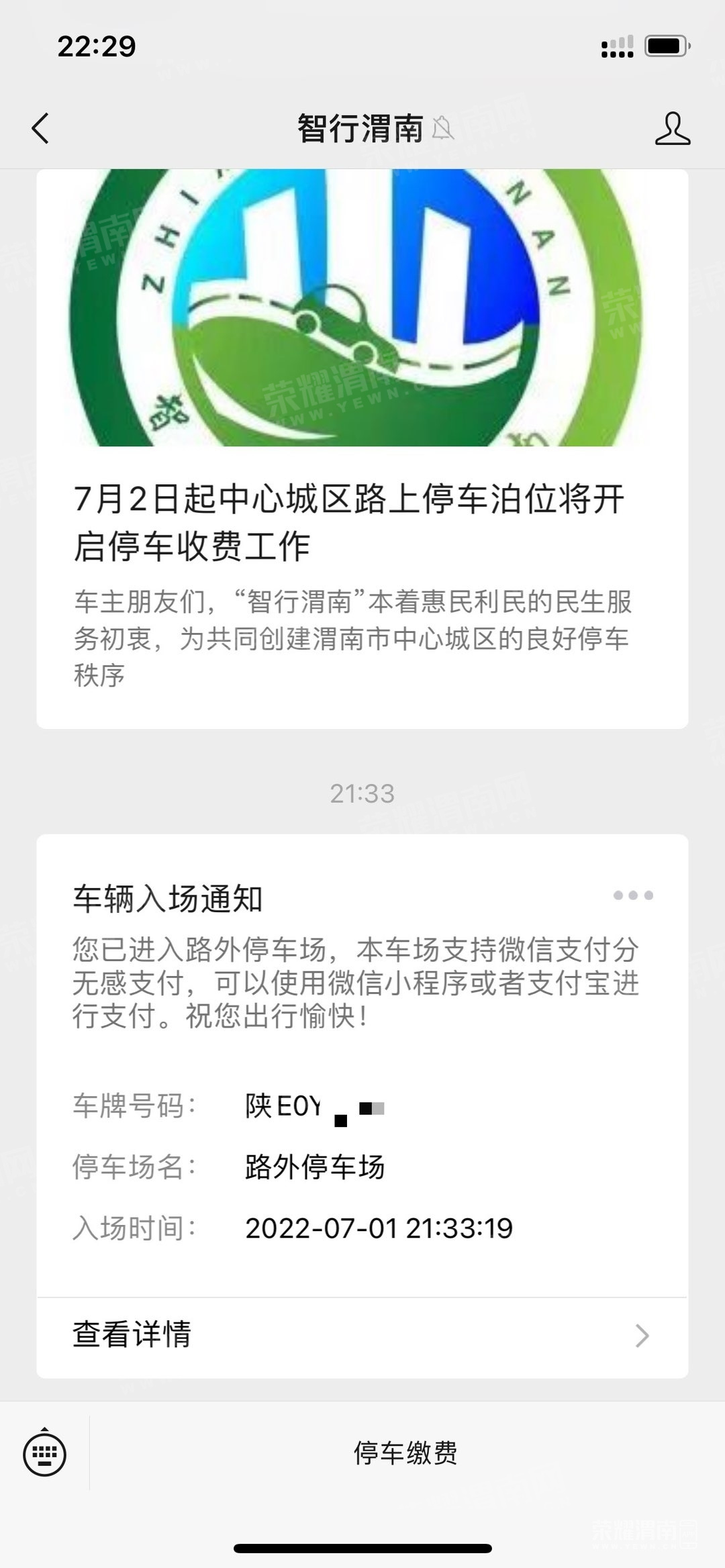View details via 查看详情
This screenshot has width=725, height=1568.
362,1334
